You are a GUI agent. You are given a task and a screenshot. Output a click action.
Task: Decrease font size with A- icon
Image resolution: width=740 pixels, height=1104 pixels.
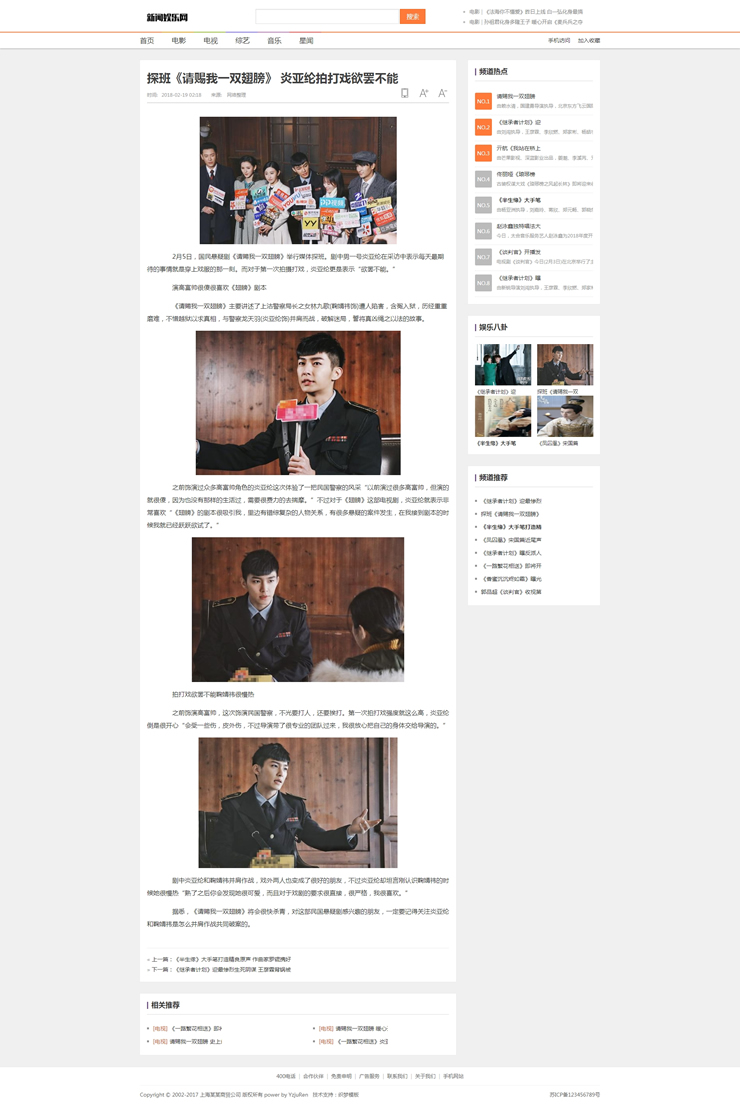[442, 93]
